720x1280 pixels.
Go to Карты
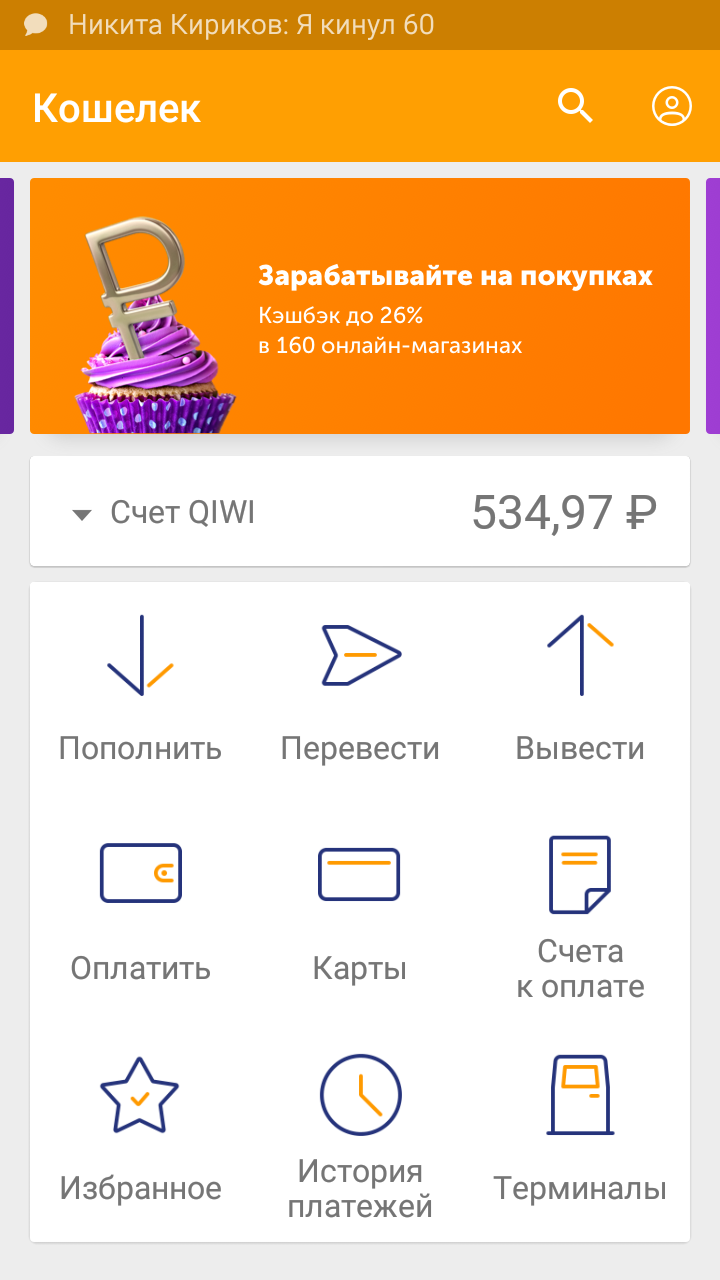point(360,910)
